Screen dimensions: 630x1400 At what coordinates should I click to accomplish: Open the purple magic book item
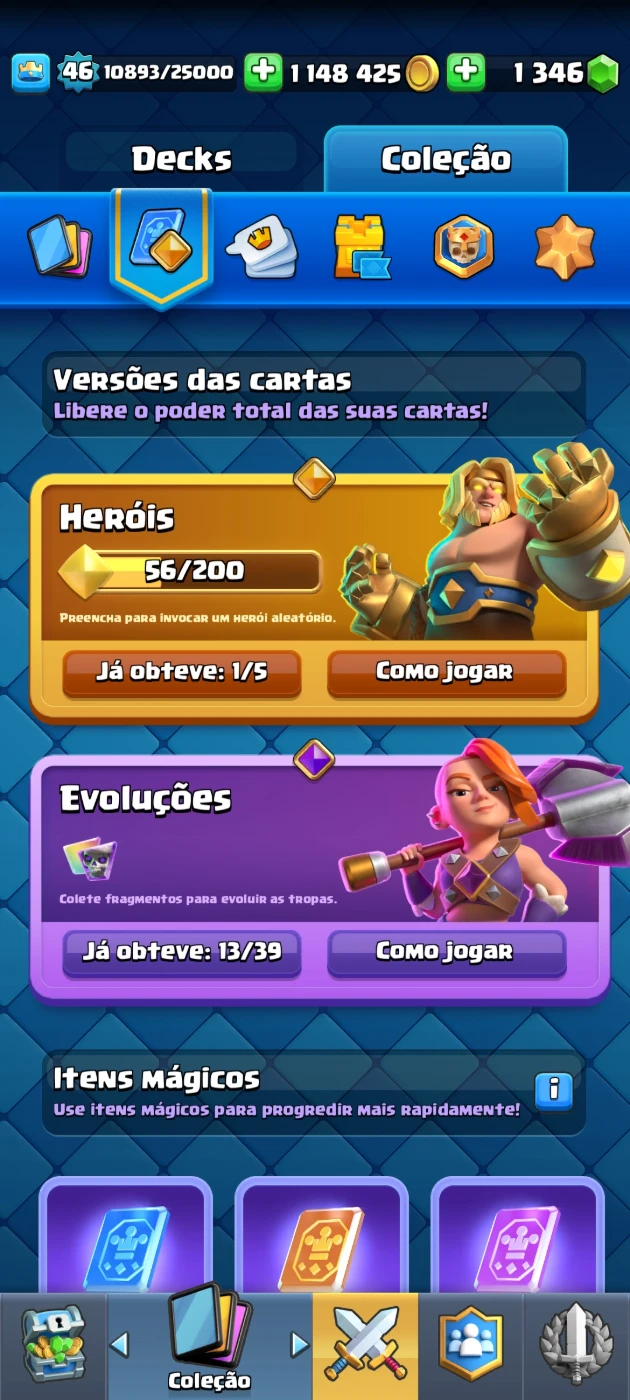tap(517, 1245)
